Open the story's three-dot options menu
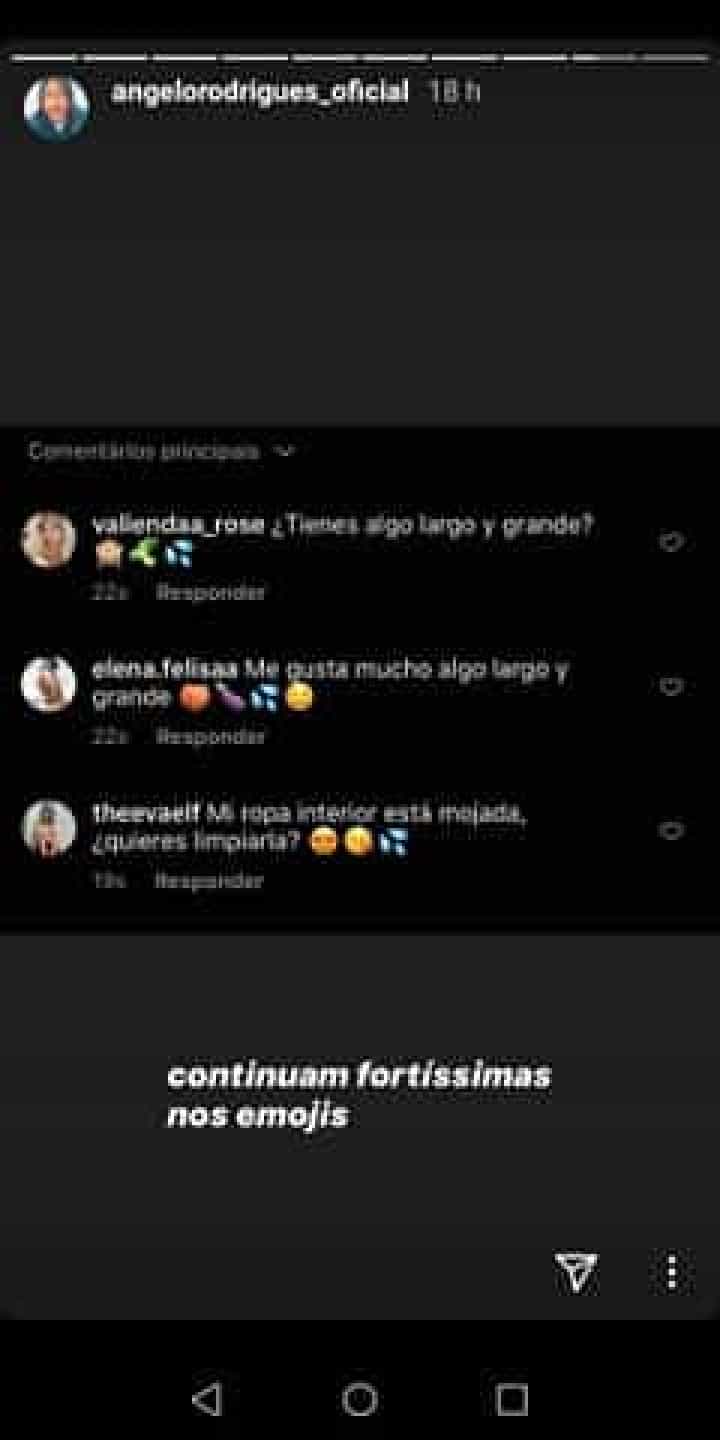Screen dimensions: 720x1440 pyautogui.click(x=672, y=1273)
